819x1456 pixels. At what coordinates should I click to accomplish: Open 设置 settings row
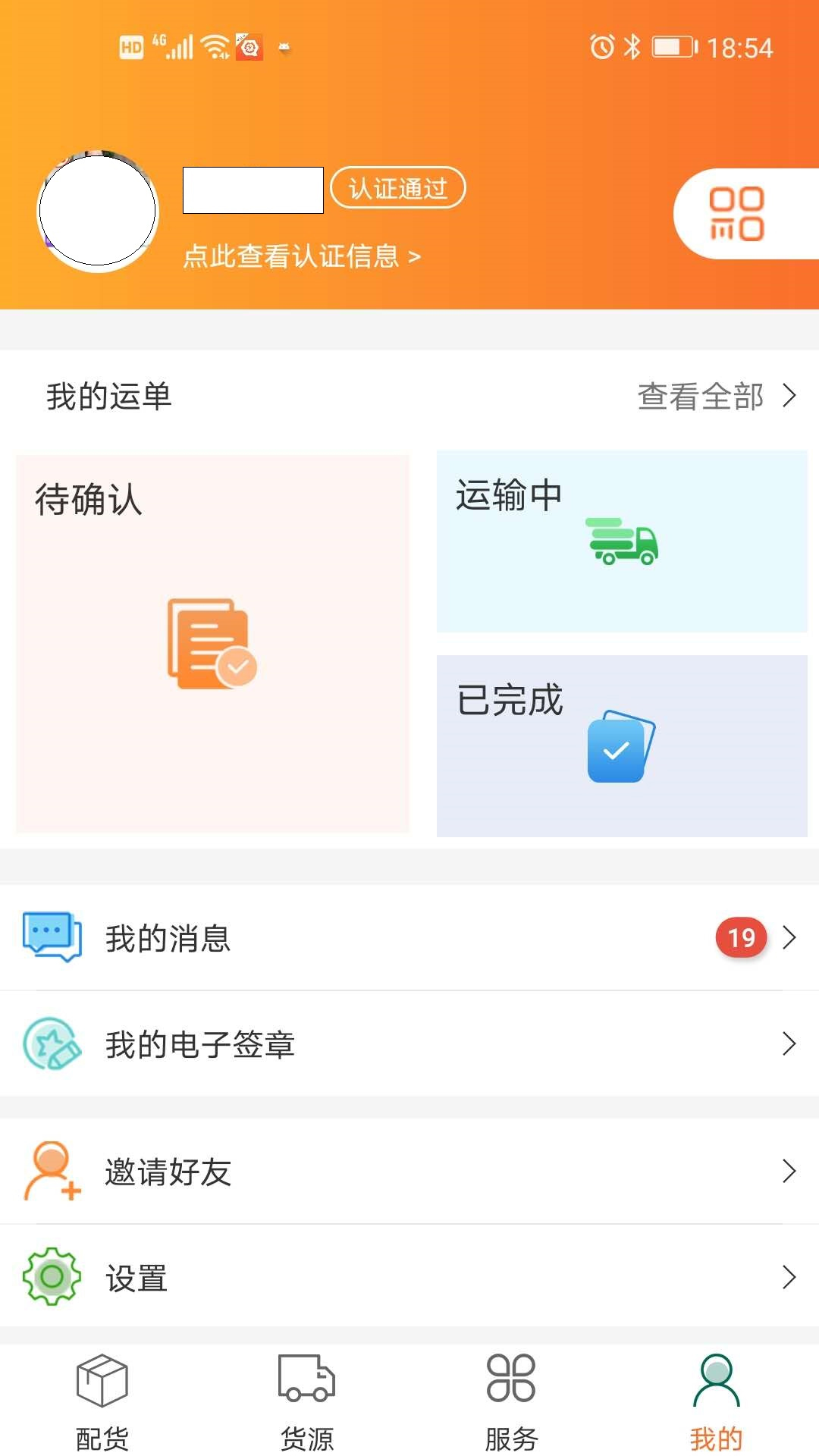[x=409, y=1278]
